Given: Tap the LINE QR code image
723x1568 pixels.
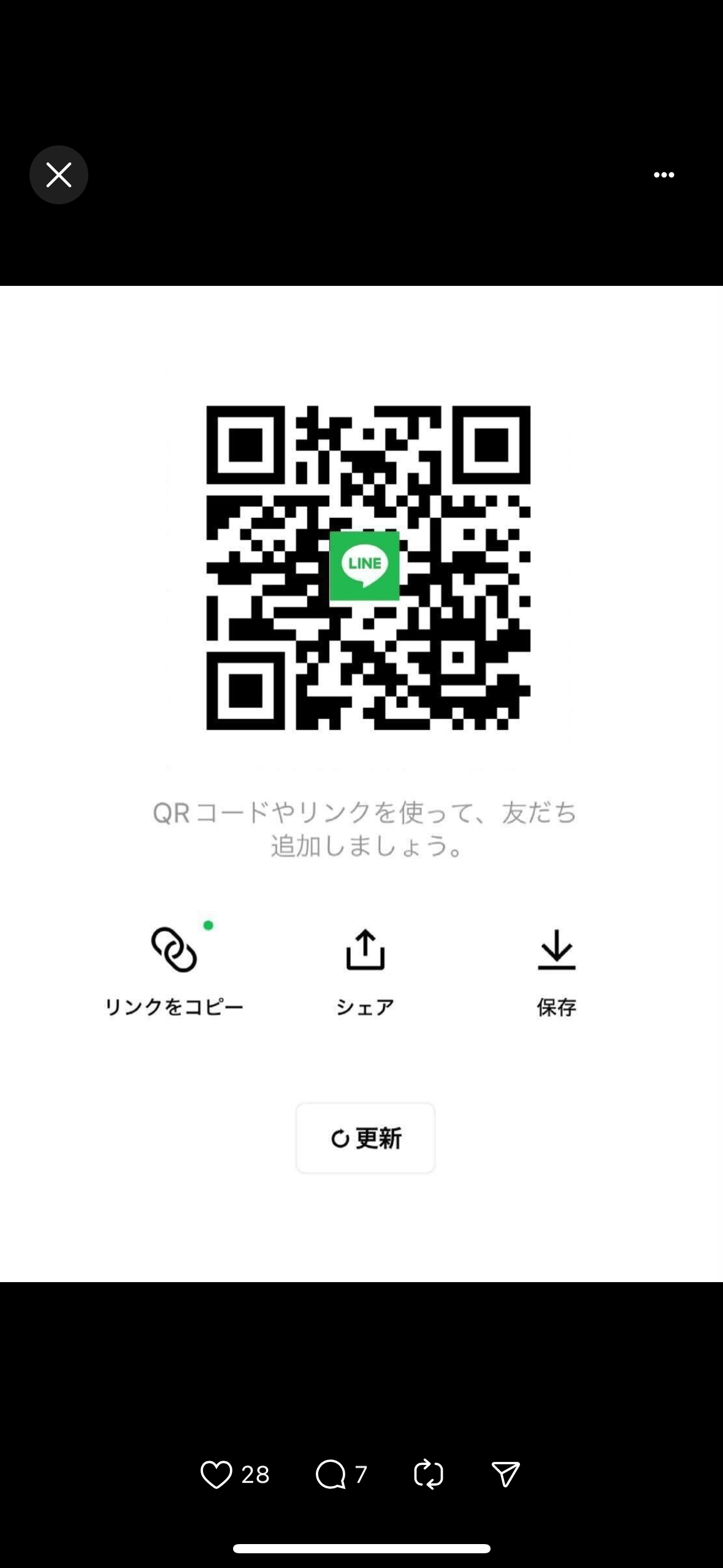Looking at the screenshot, I should 368,567.
